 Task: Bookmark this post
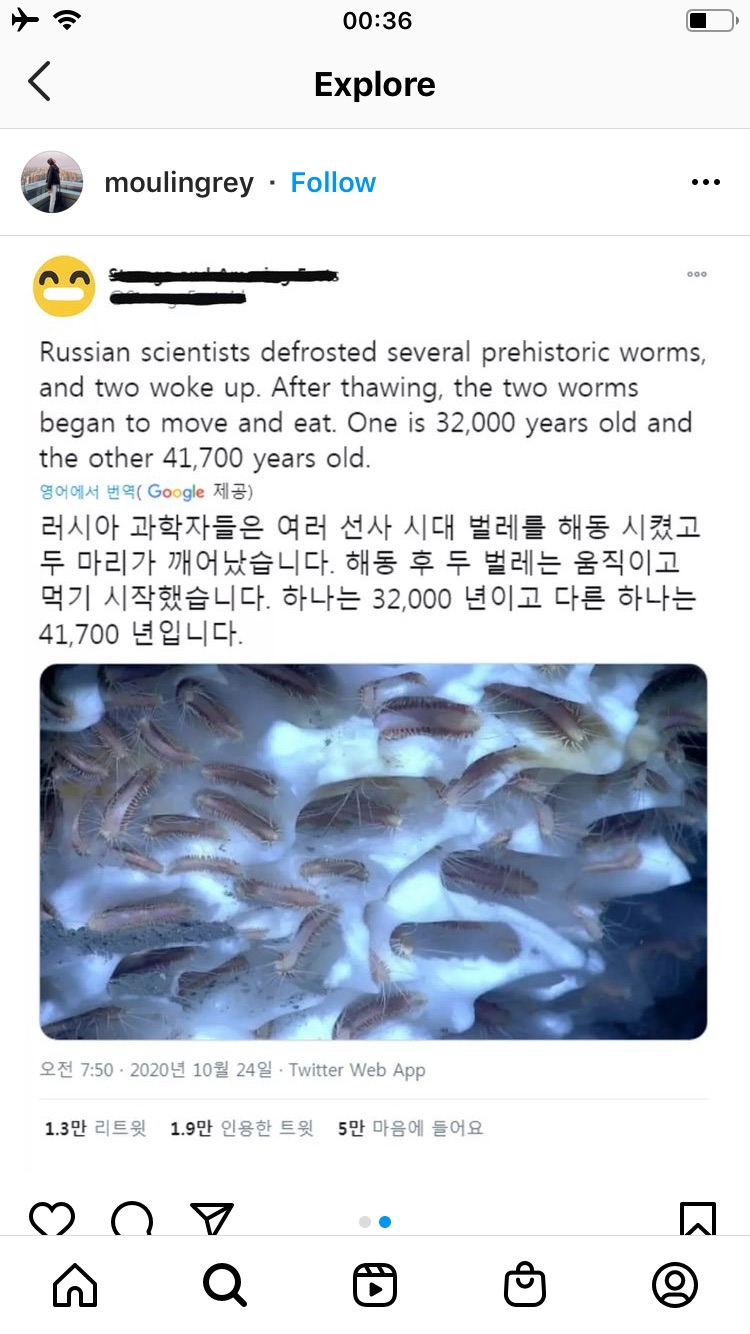[697, 1219]
